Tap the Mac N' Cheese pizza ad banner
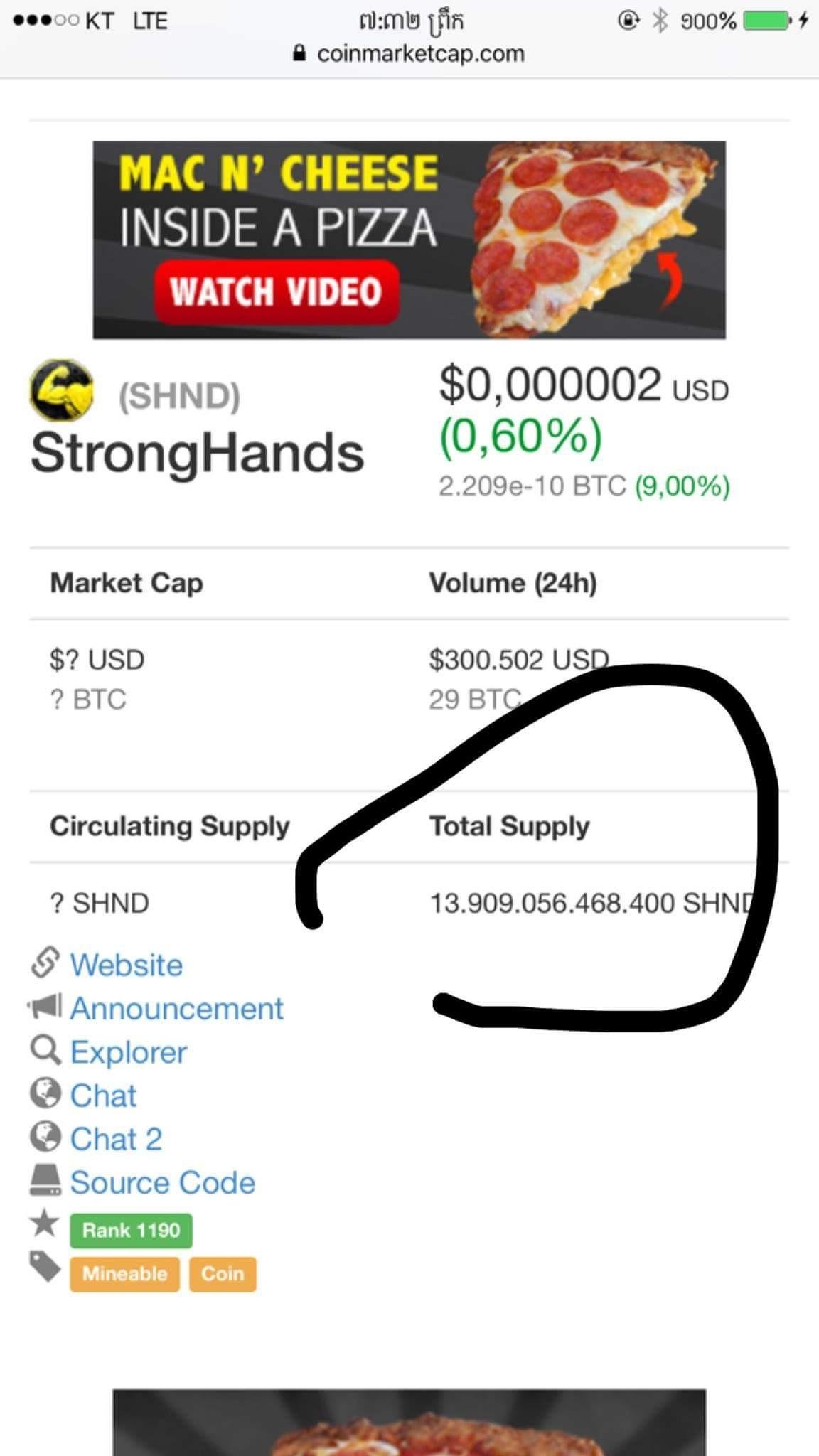The image size is (819, 1456). point(409,240)
